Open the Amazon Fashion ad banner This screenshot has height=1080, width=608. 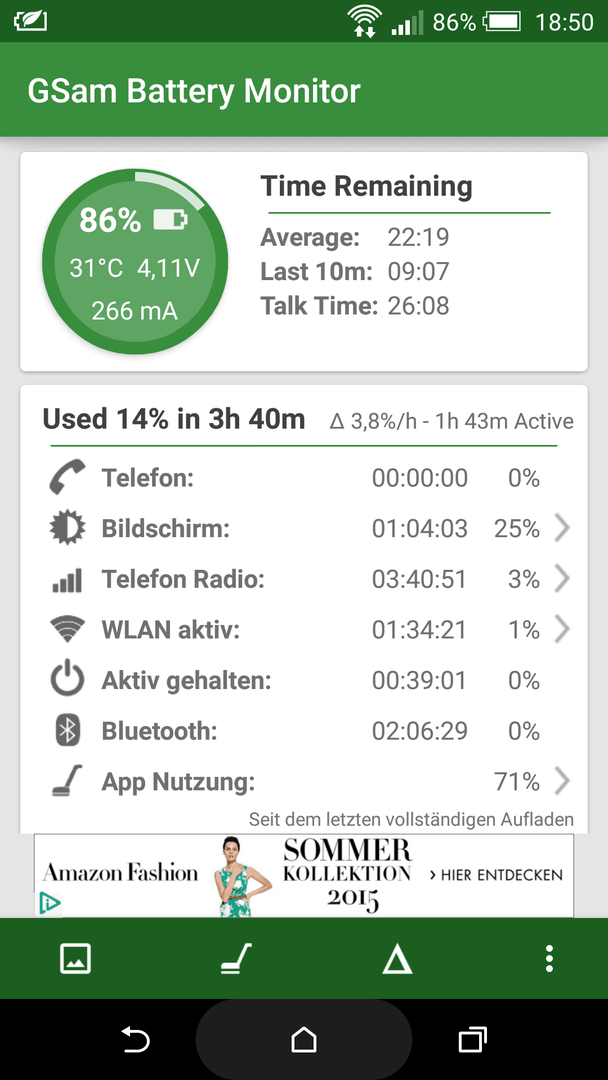(304, 875)
